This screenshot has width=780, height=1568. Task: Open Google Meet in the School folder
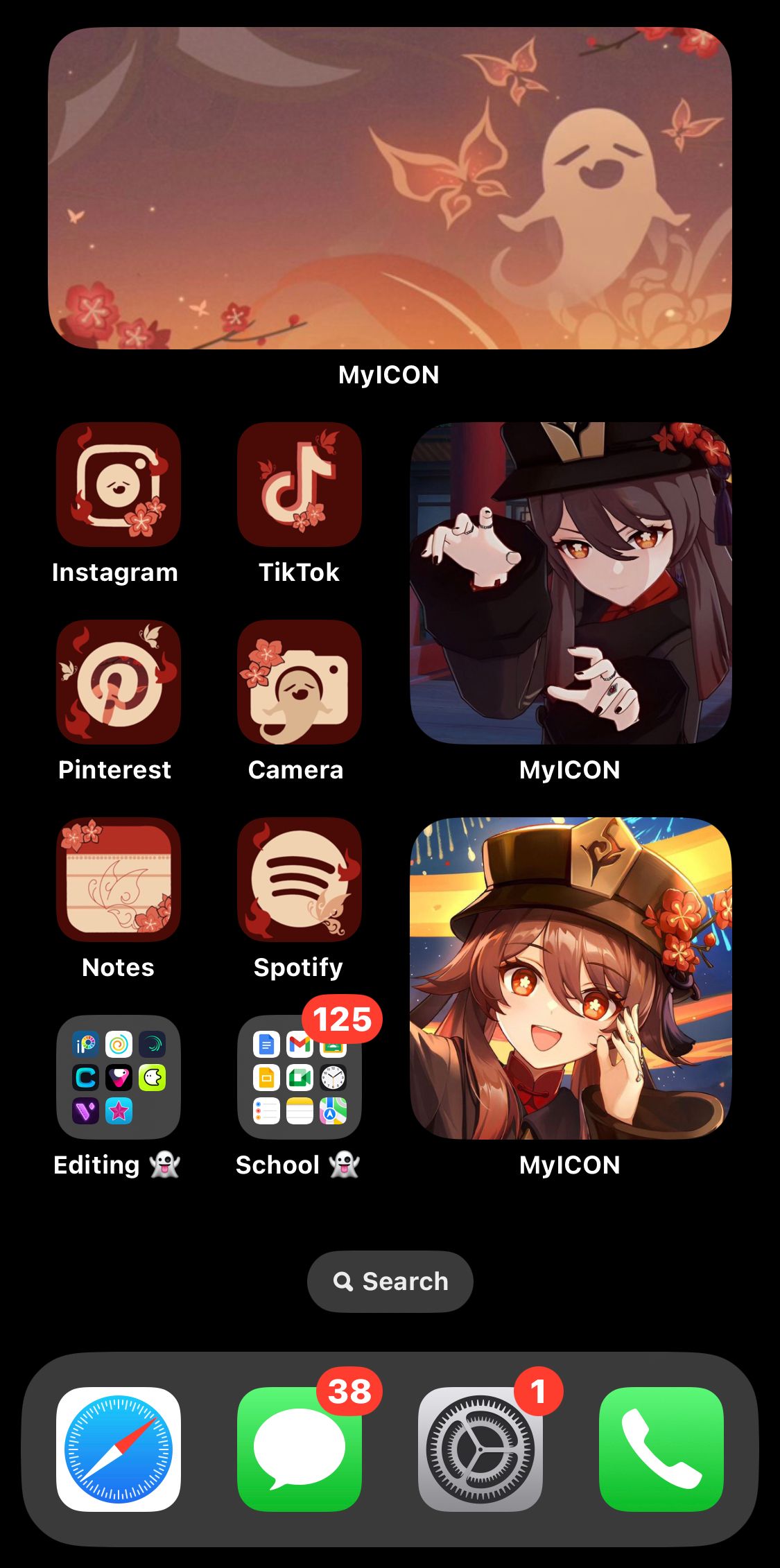[300, 1077]
